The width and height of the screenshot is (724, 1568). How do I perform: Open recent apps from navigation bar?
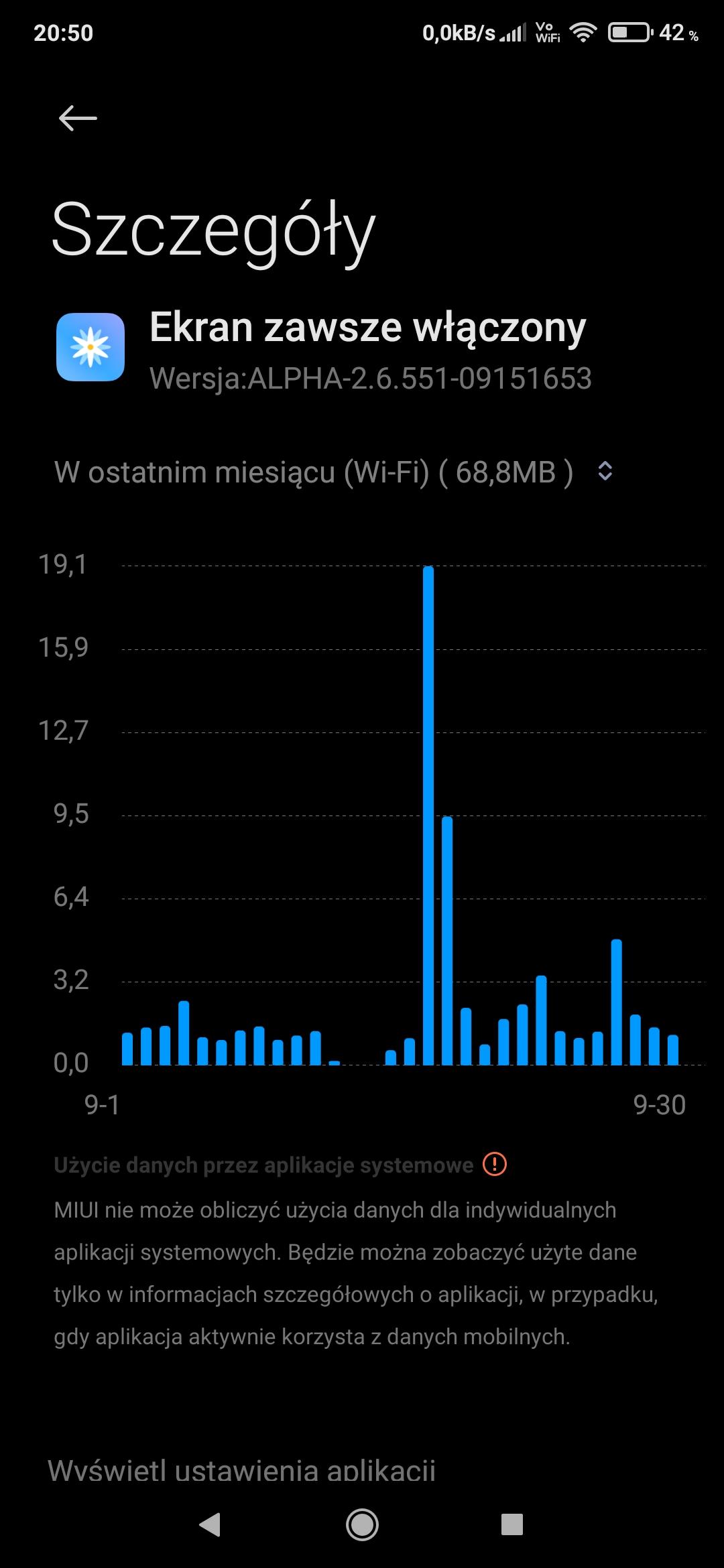tap(511, 1525)
